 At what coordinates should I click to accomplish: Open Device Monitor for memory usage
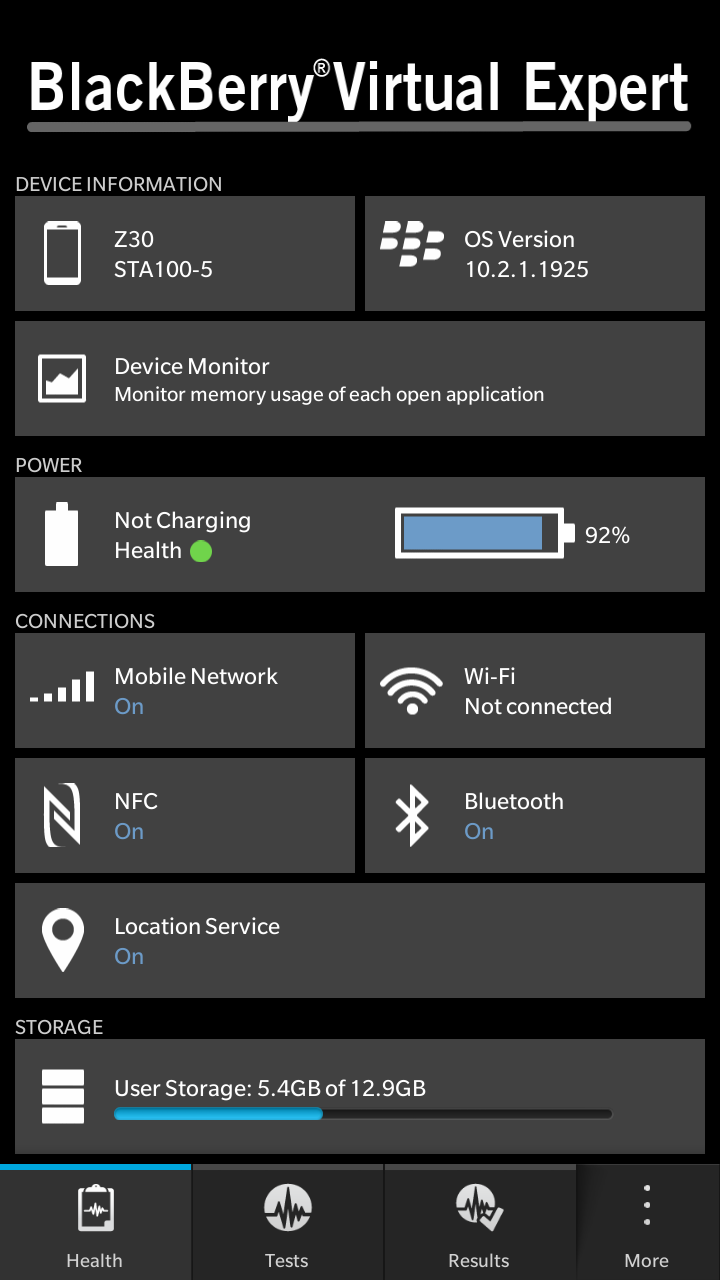coord(360,379)
